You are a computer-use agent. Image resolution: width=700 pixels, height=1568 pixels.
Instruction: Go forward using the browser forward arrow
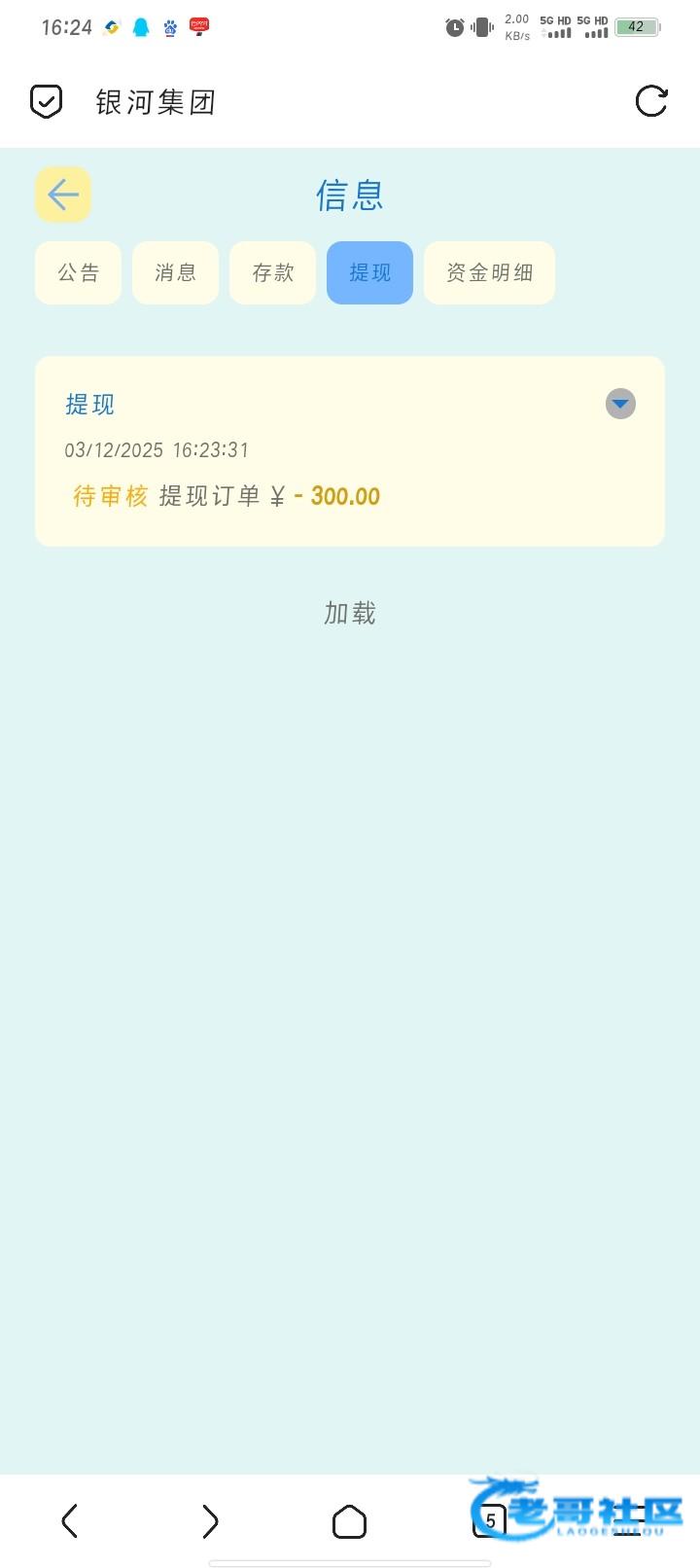click(210, 1520)
